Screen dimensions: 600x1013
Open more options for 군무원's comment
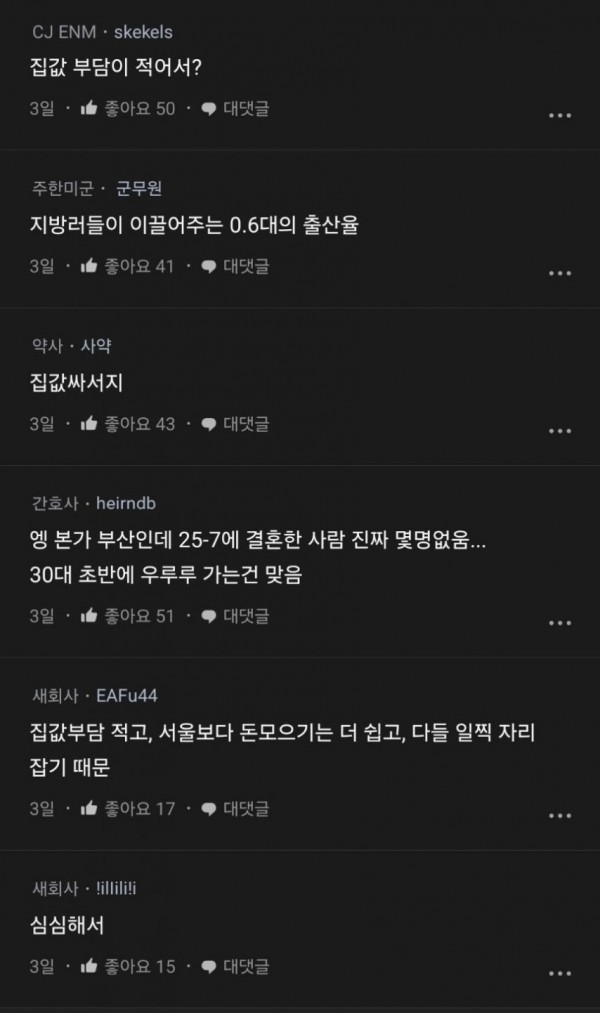click(x=559, y=273)
